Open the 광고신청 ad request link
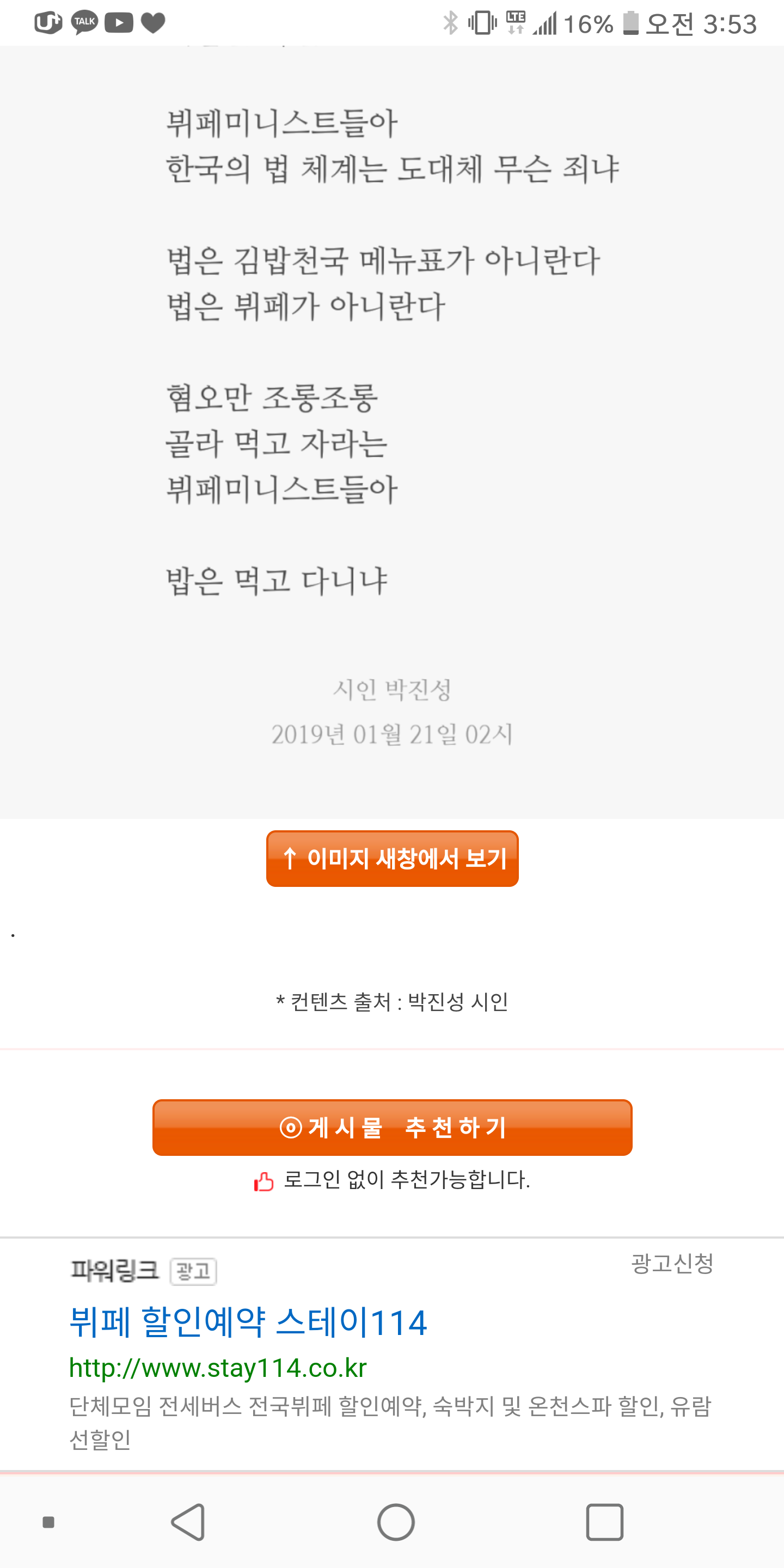 tap(672, 1264)
